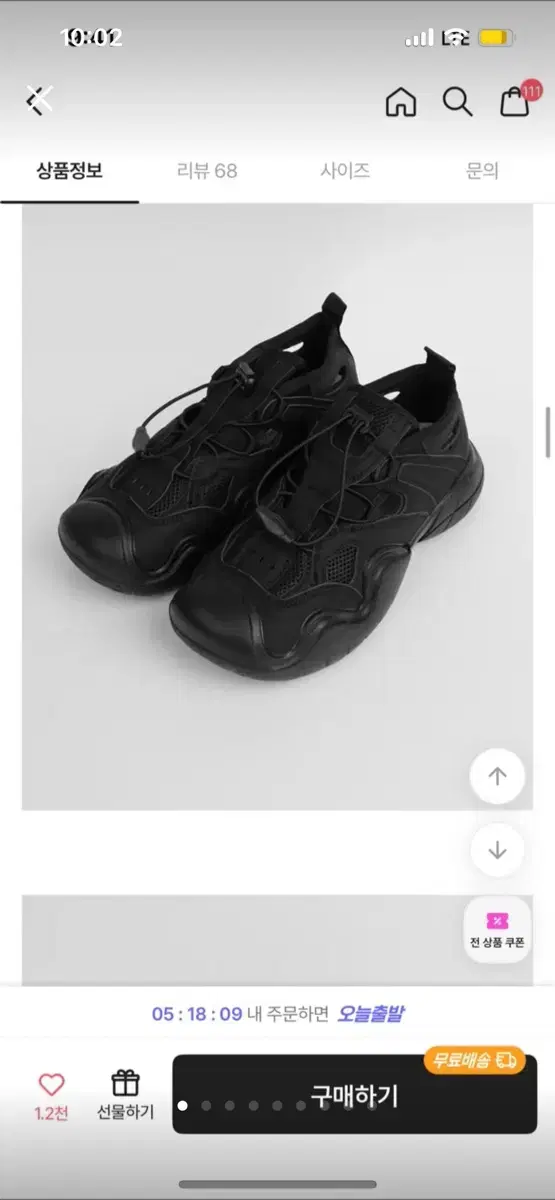
Task: Switch to the 리뷰 68 tab
Action: [x=207, y=171]
